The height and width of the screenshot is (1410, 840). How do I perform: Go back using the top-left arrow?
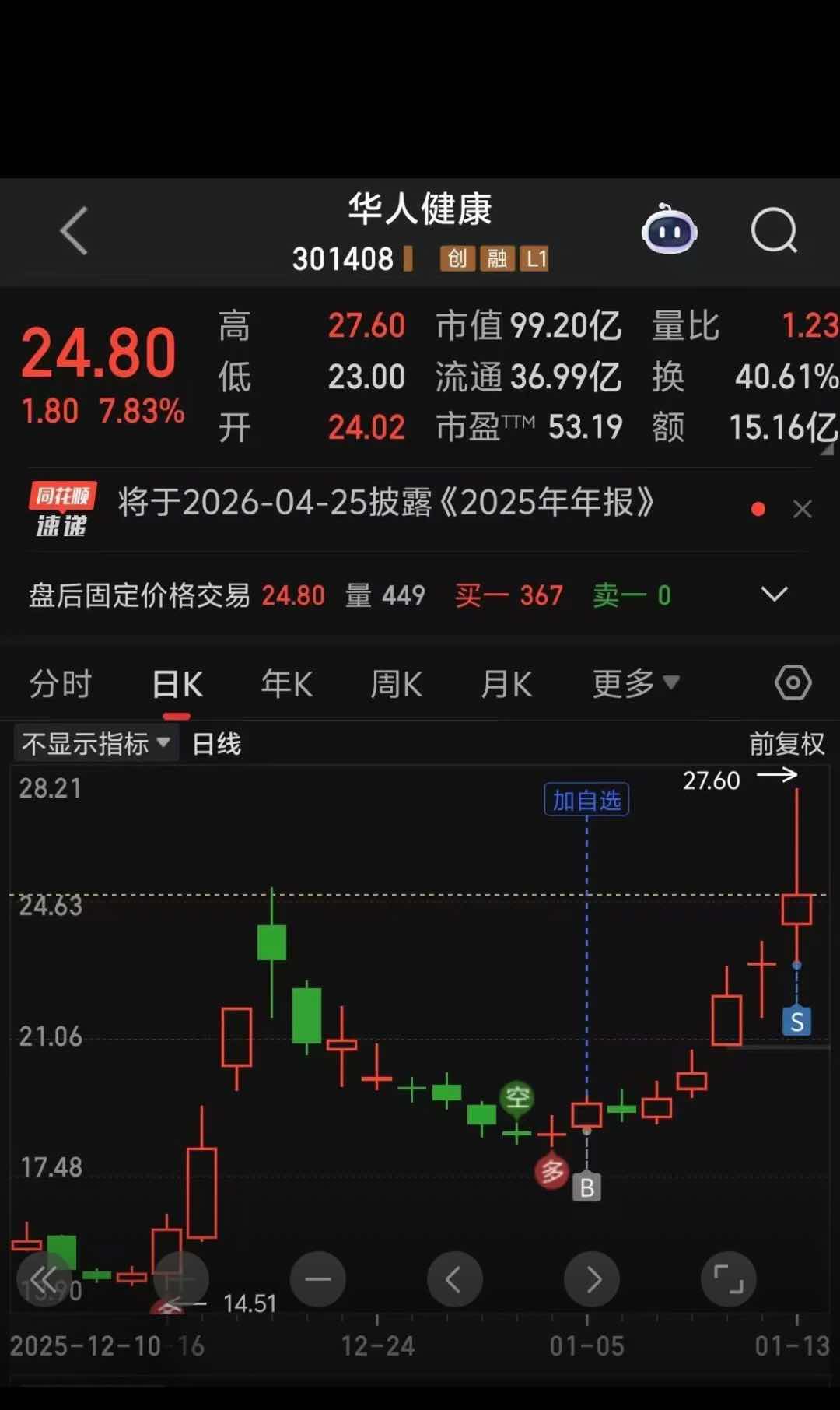coord(74,230)
